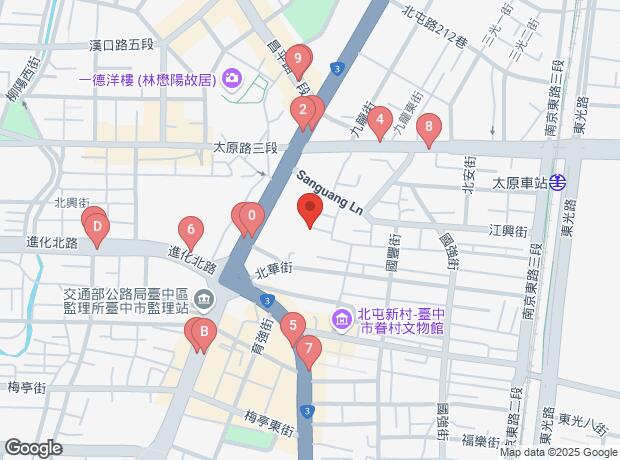Screen dimensions: 620x460
Task: Select the map pin numbered 9
Action: click(298, 60)
